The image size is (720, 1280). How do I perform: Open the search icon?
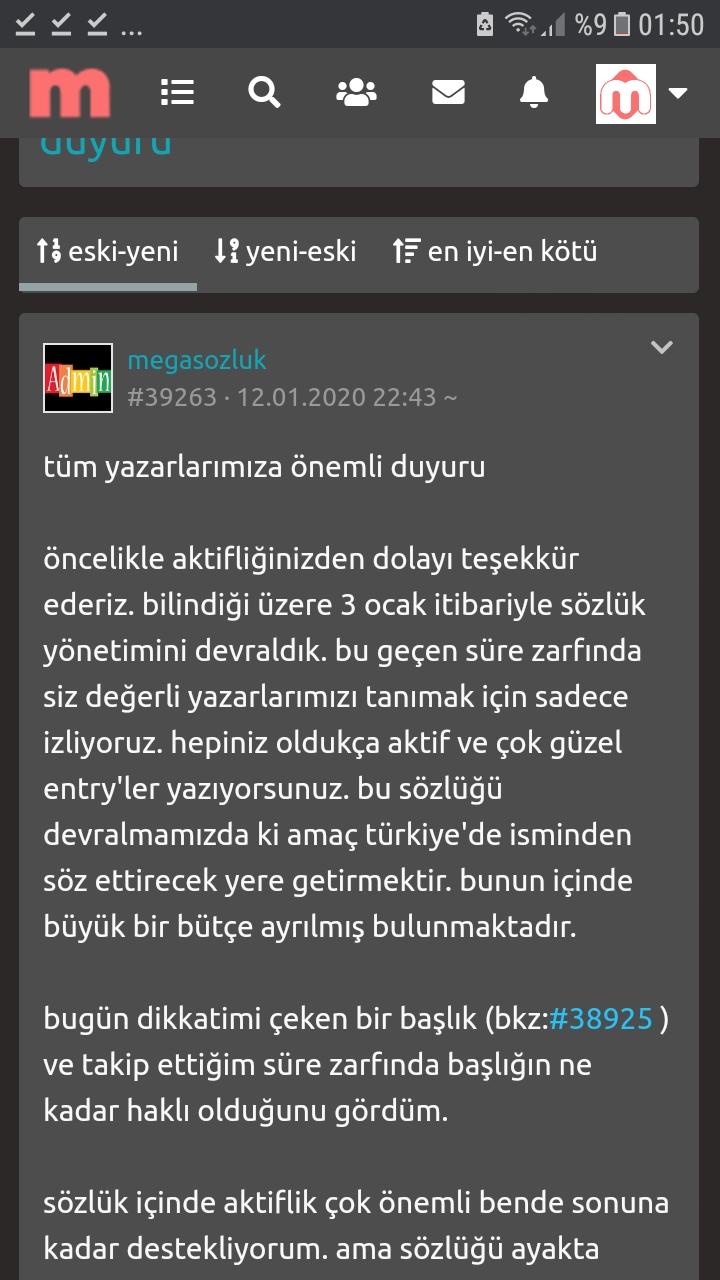click(264, 93)
